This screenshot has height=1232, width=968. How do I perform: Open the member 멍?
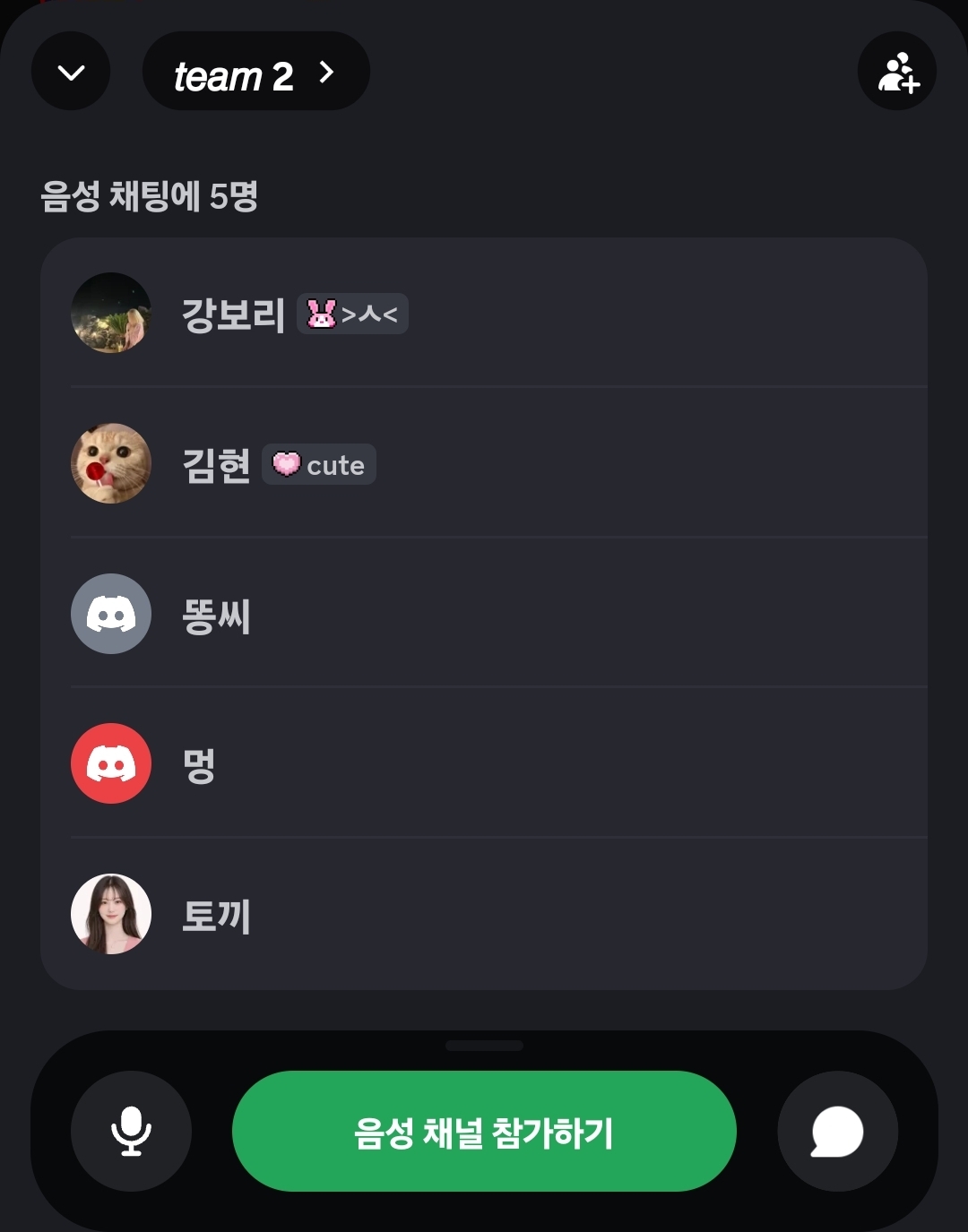(484, 763)
